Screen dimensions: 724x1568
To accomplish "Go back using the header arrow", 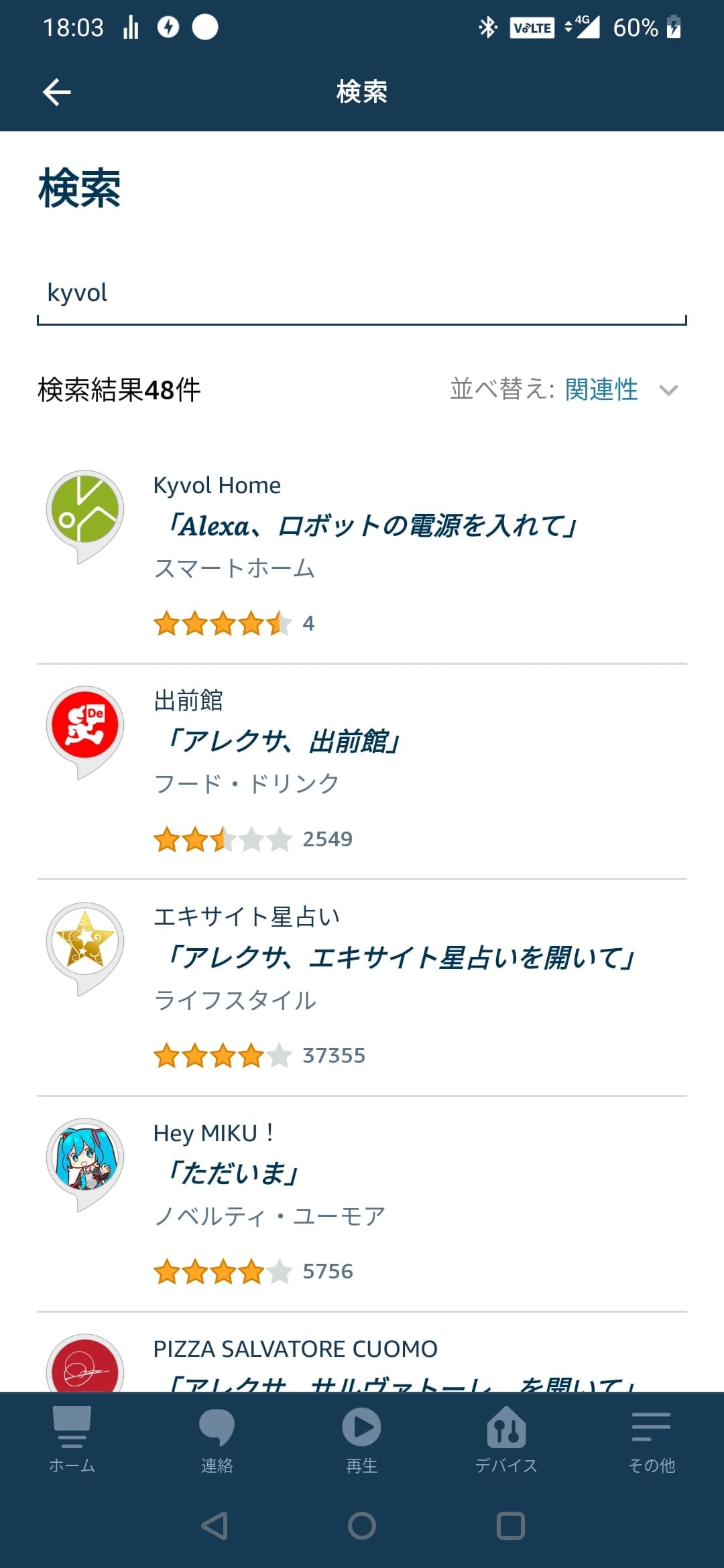I will 57,92.
